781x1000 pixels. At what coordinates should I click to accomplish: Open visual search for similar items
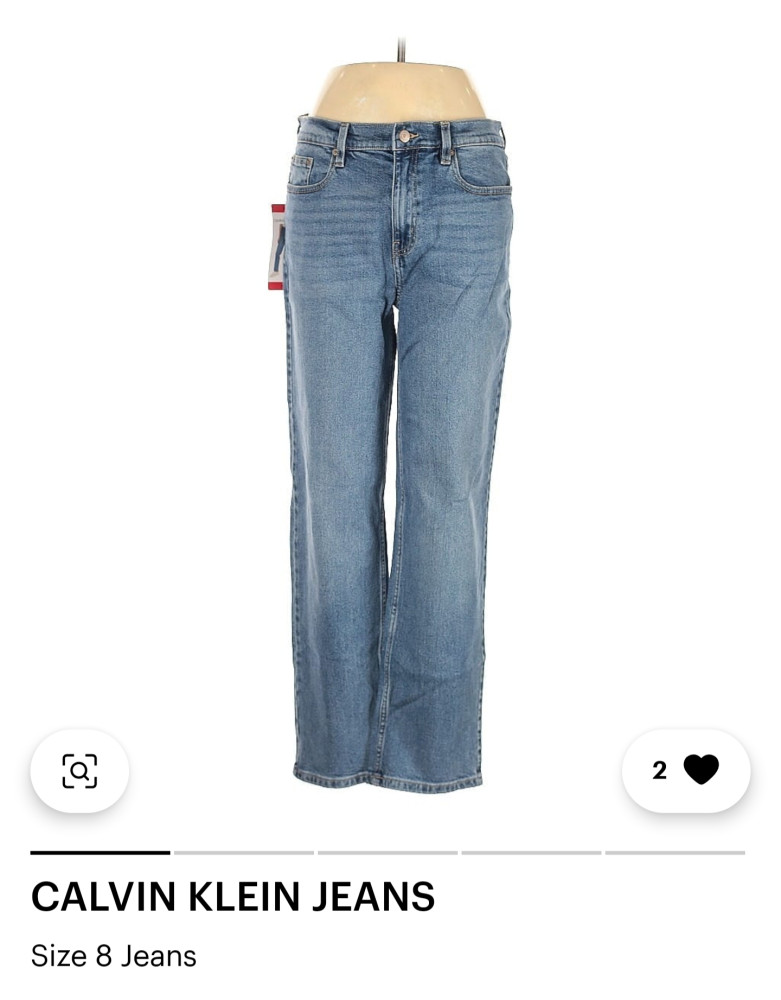(80, 770)
